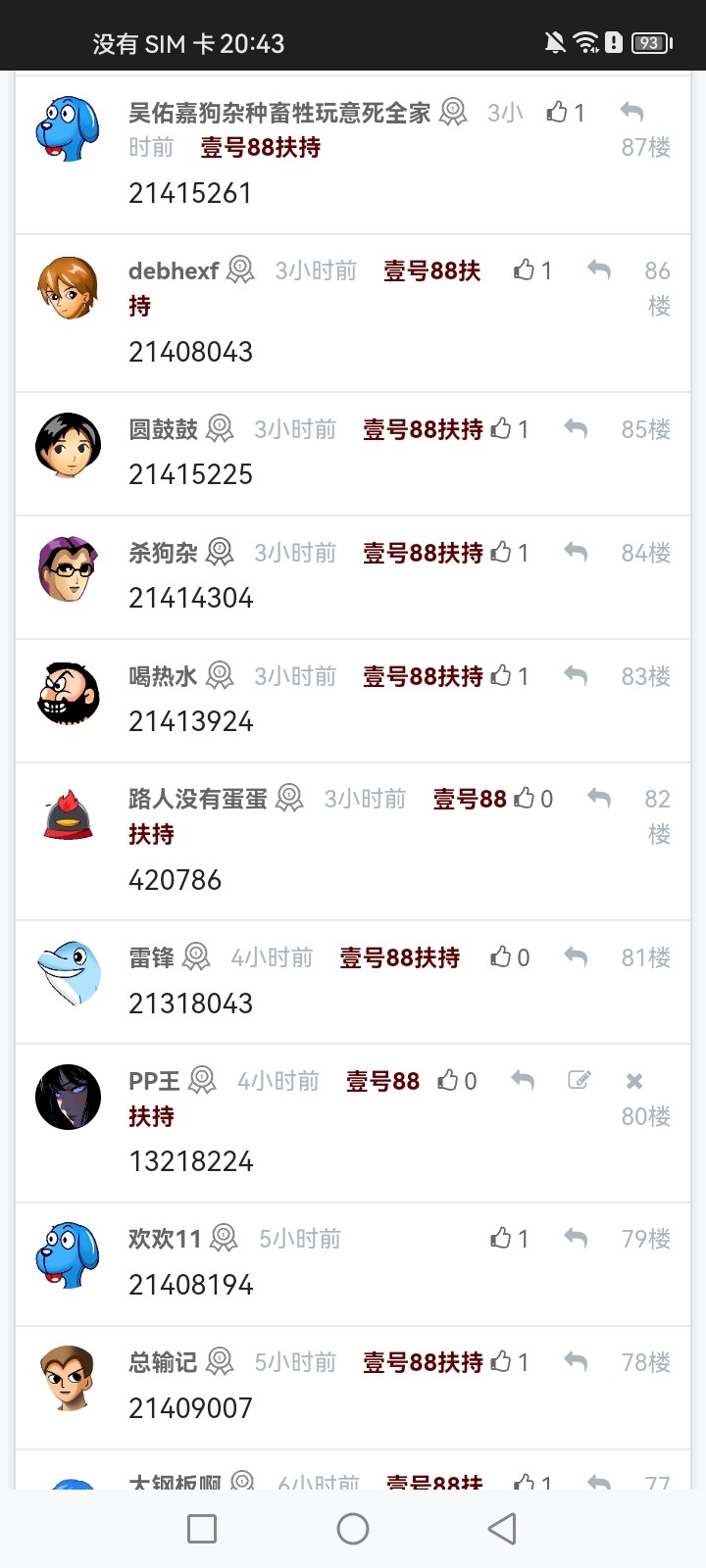Open the 壹号88扶持 tag on 雷锋's comment

click(399, 957)
